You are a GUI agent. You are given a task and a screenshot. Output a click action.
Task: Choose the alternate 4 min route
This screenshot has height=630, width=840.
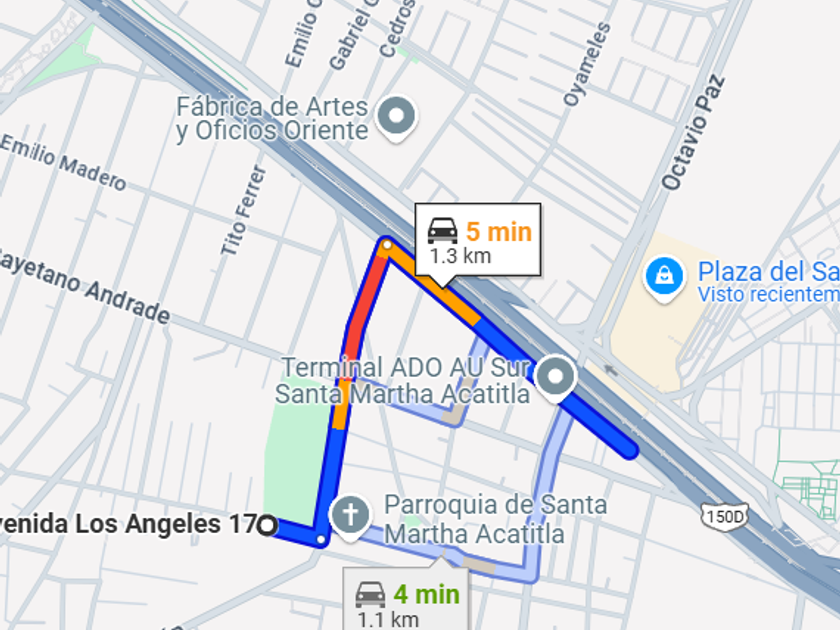pos(406,599)
